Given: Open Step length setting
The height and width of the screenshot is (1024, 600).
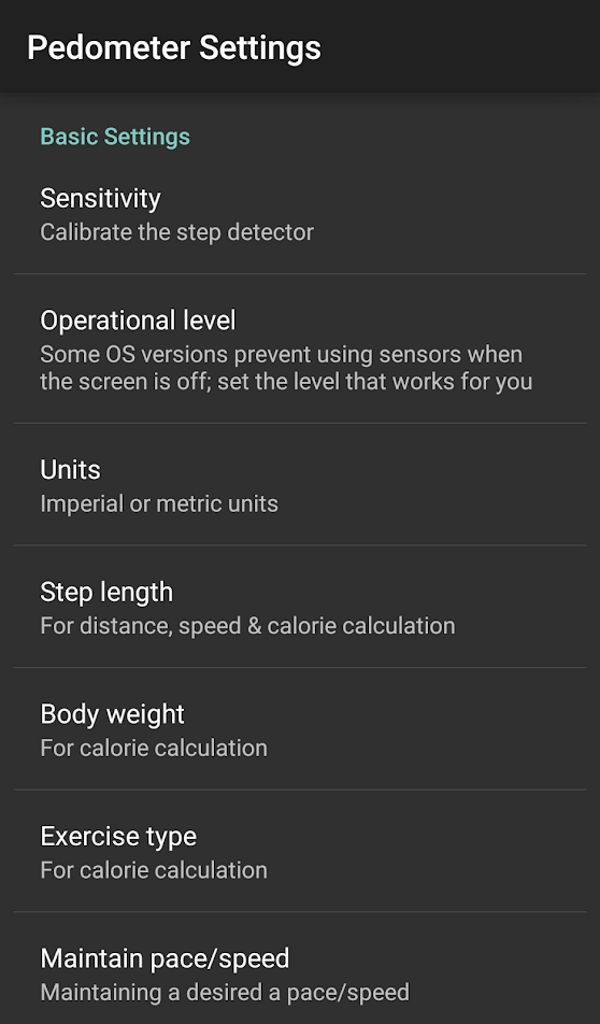Looking at the screenshot, I should pyautogui.click(x=300, y=607).
